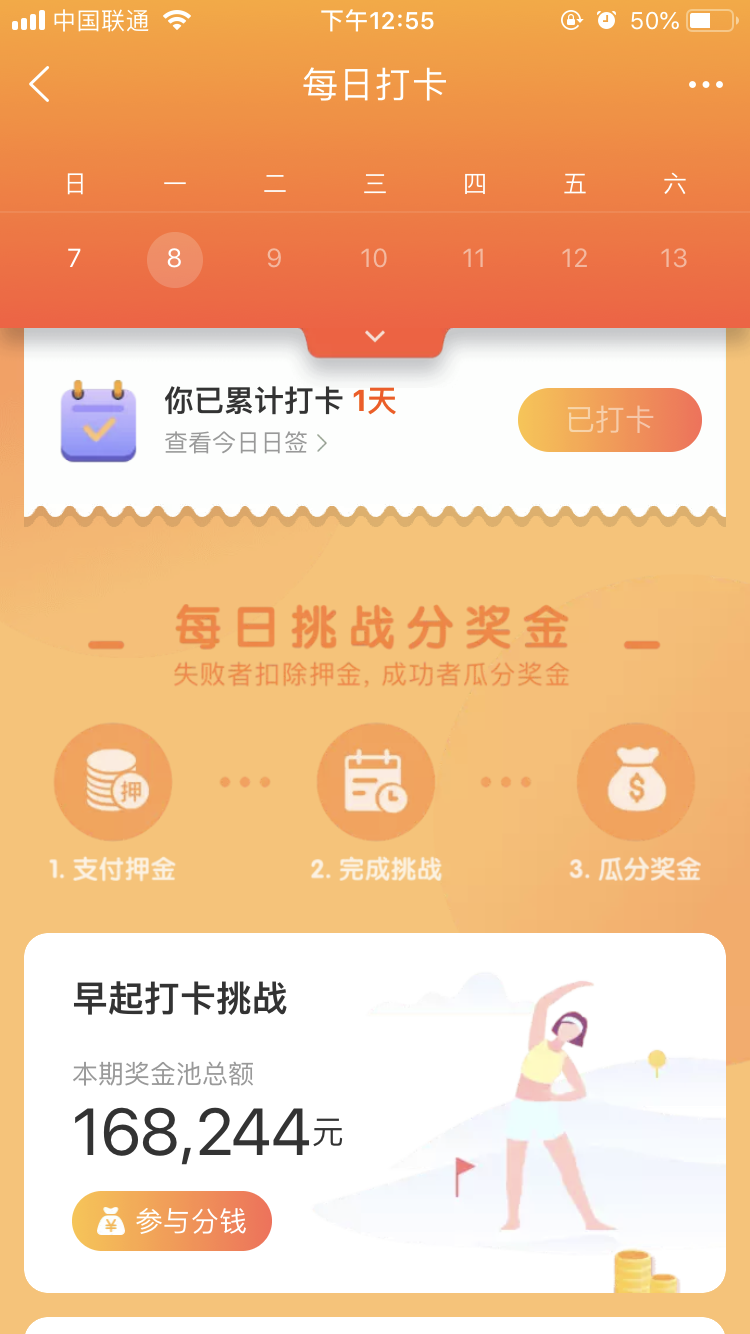
Task: Tap the 已打卡 button
Action: [x=610, y=420]
